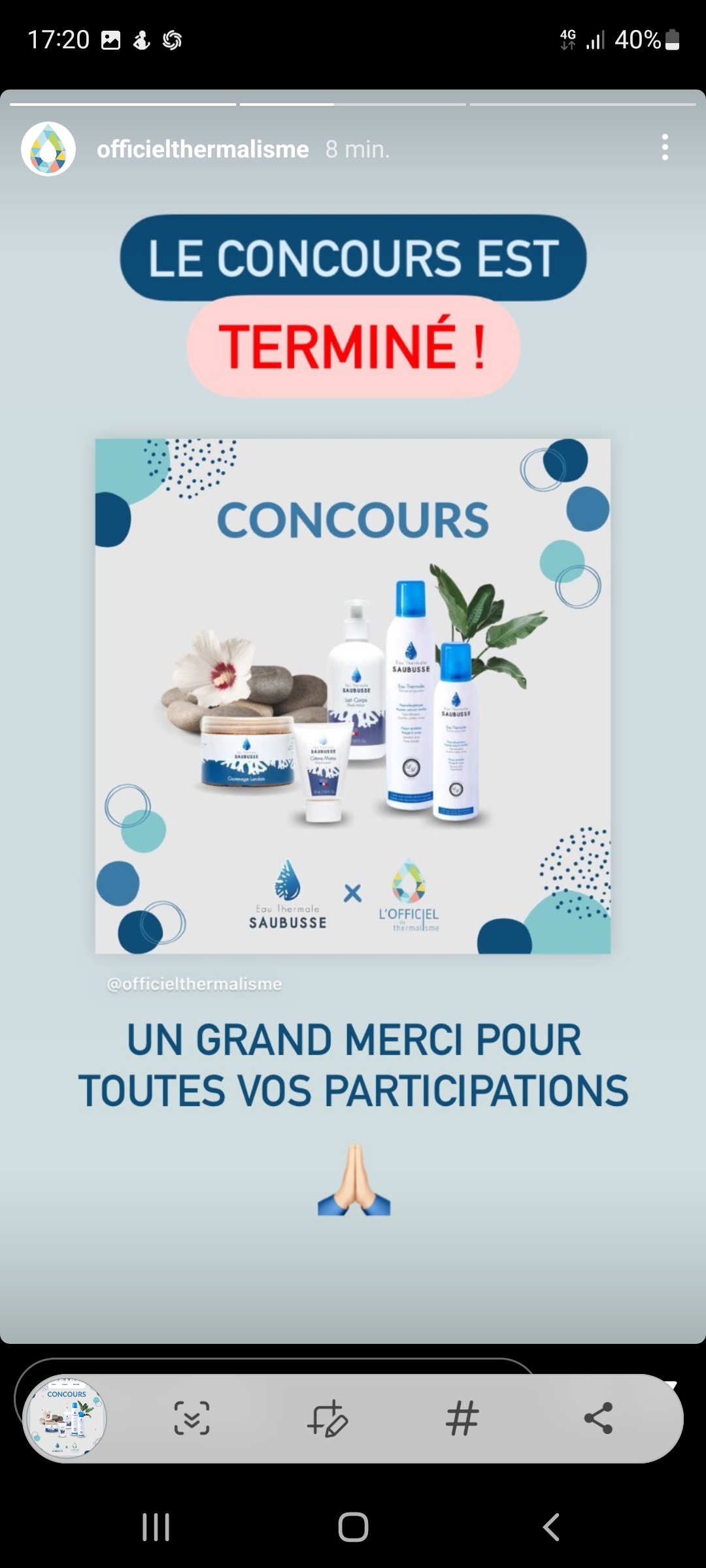This screenshot has width=706, height=1568.
Task: Edit the screenshot with crop tool
Action: [x=327, y=1418]
